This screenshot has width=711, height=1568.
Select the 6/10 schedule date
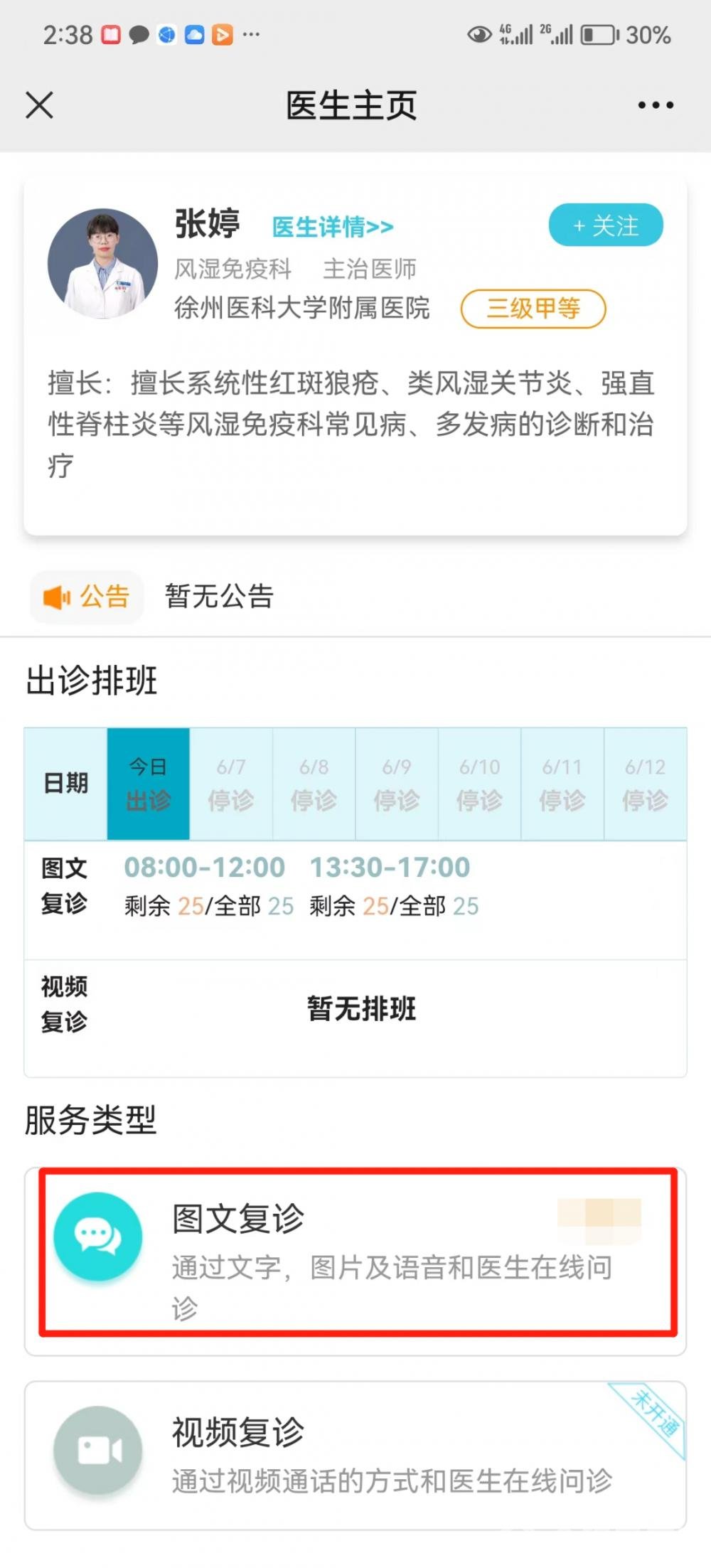click(x=479, y=784)
